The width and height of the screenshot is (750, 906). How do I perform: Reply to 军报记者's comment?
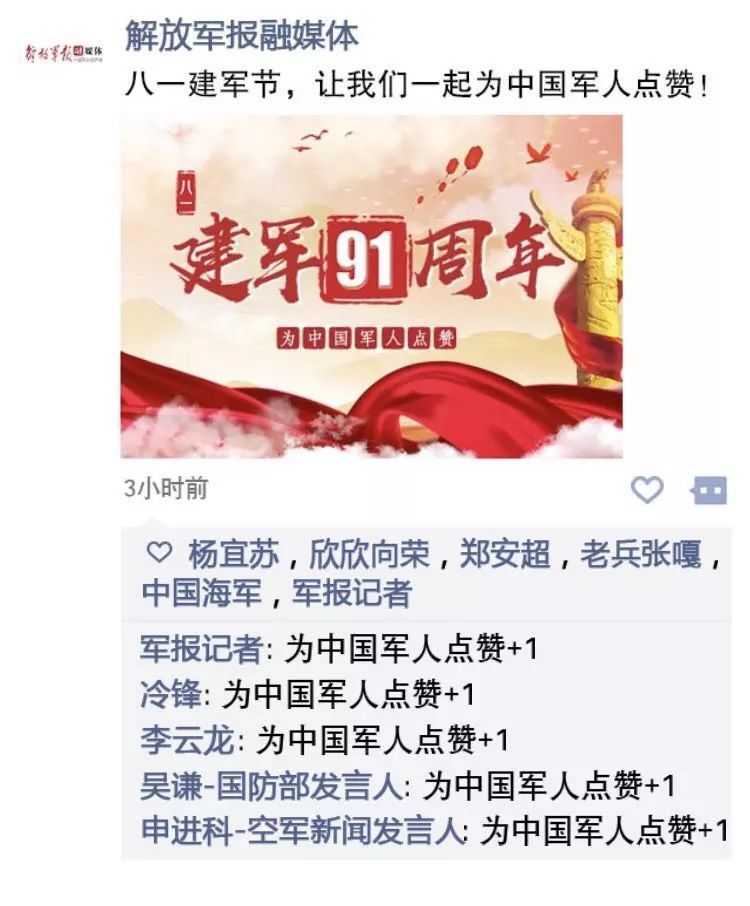point(412,649)
